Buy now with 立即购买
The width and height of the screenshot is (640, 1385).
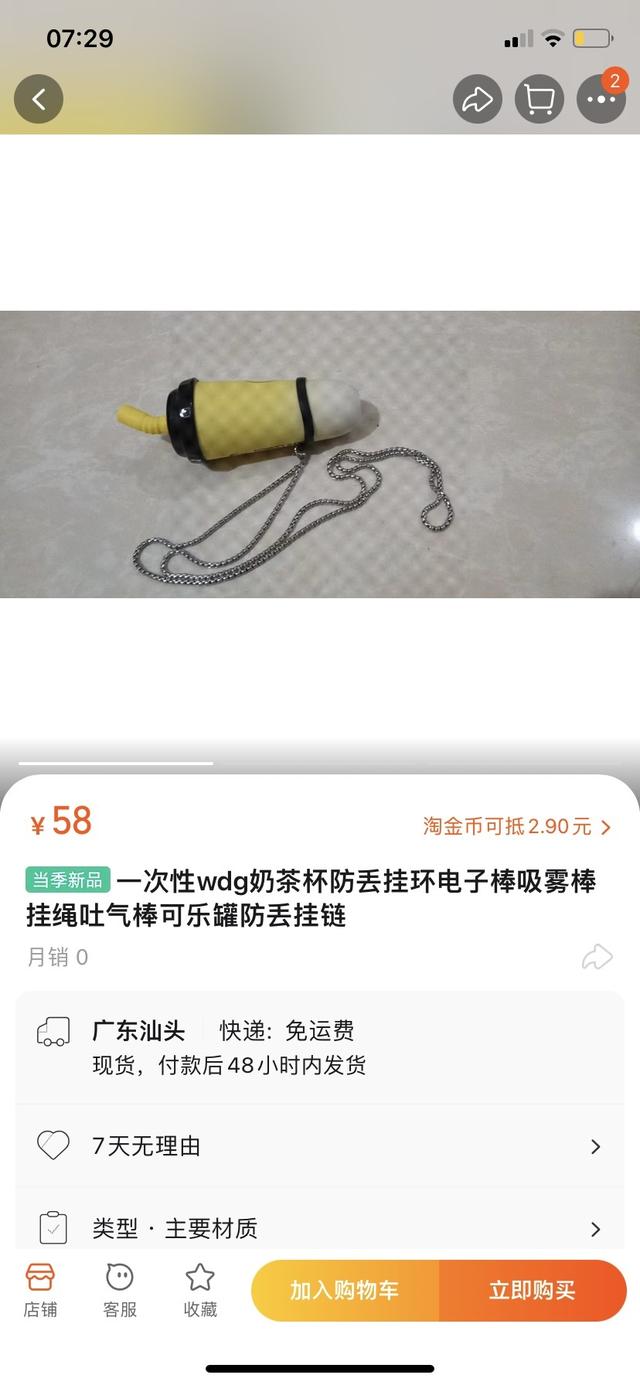[532, 1291]
